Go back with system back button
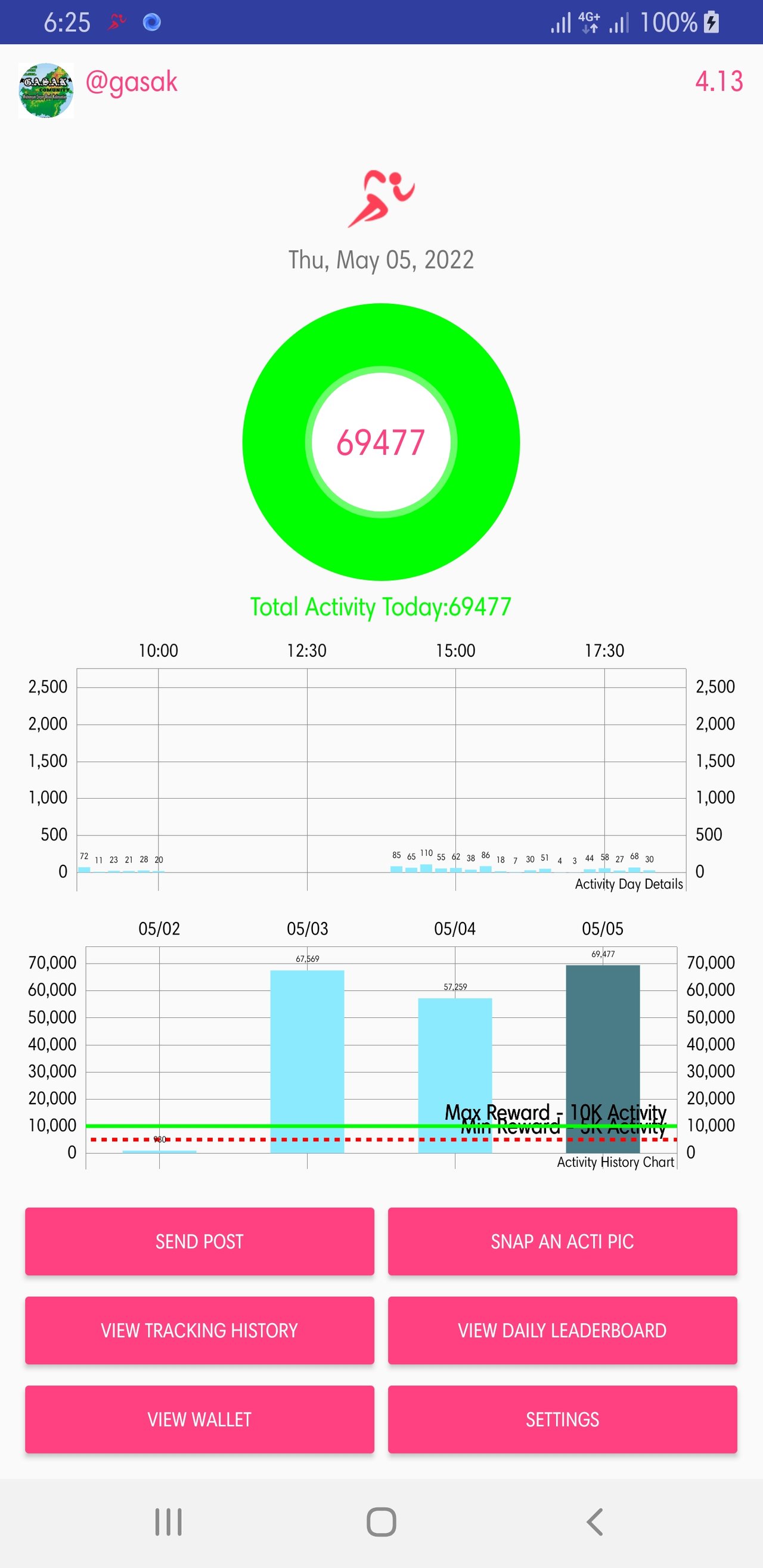The height and width of the screenshot is (1568, 763). click(594, 1522)
